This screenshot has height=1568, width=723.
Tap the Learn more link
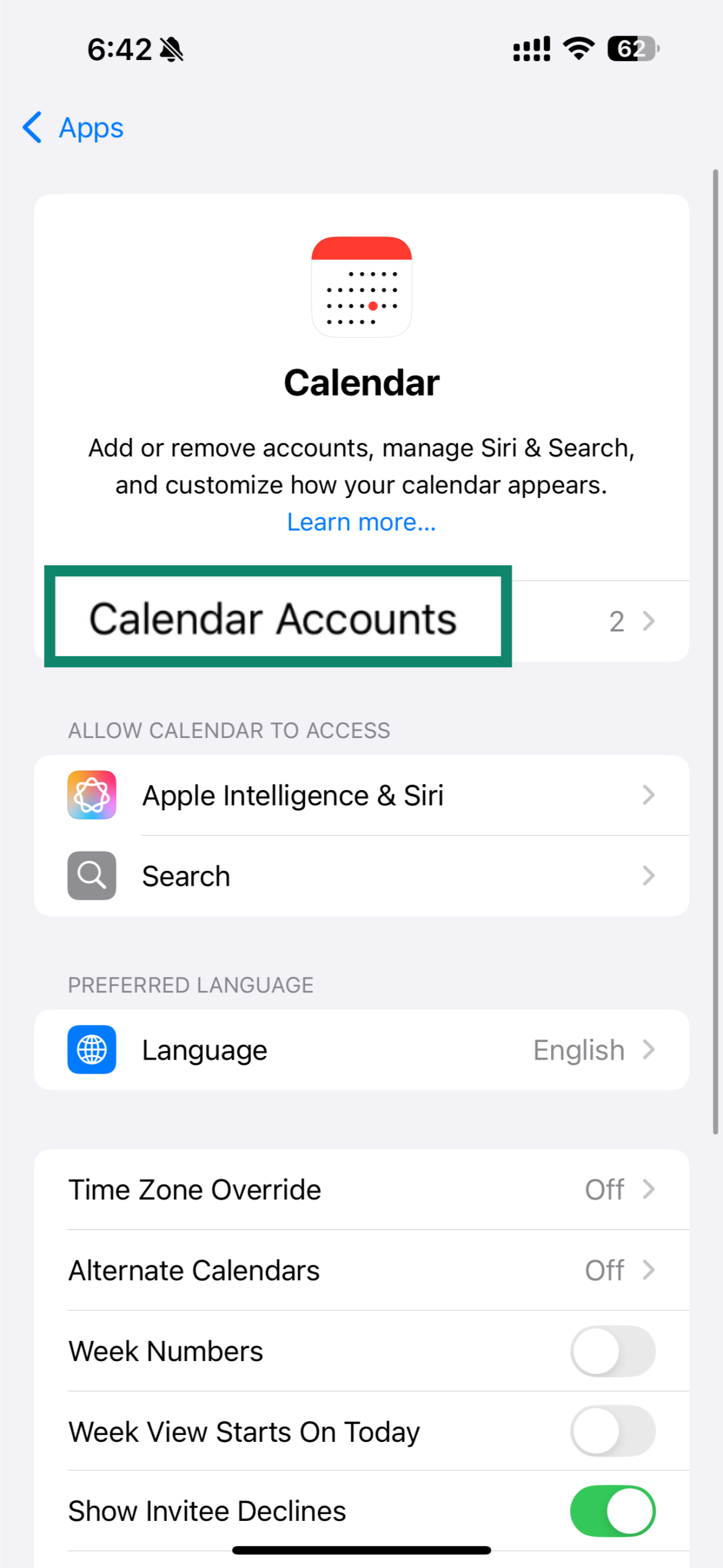(x=361, y=521)
